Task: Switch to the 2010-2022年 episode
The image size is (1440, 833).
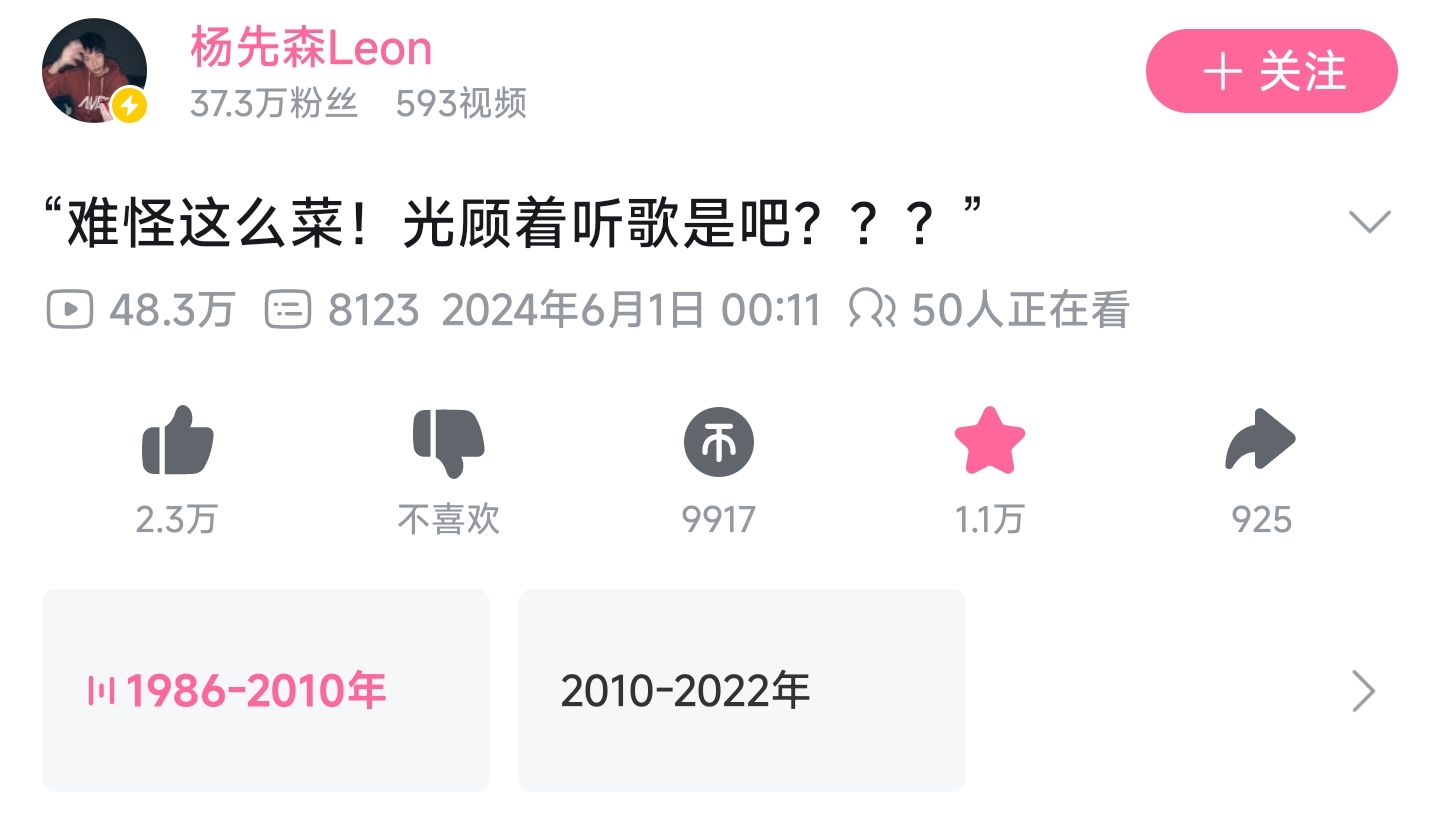Action: [x=741, y=690]
